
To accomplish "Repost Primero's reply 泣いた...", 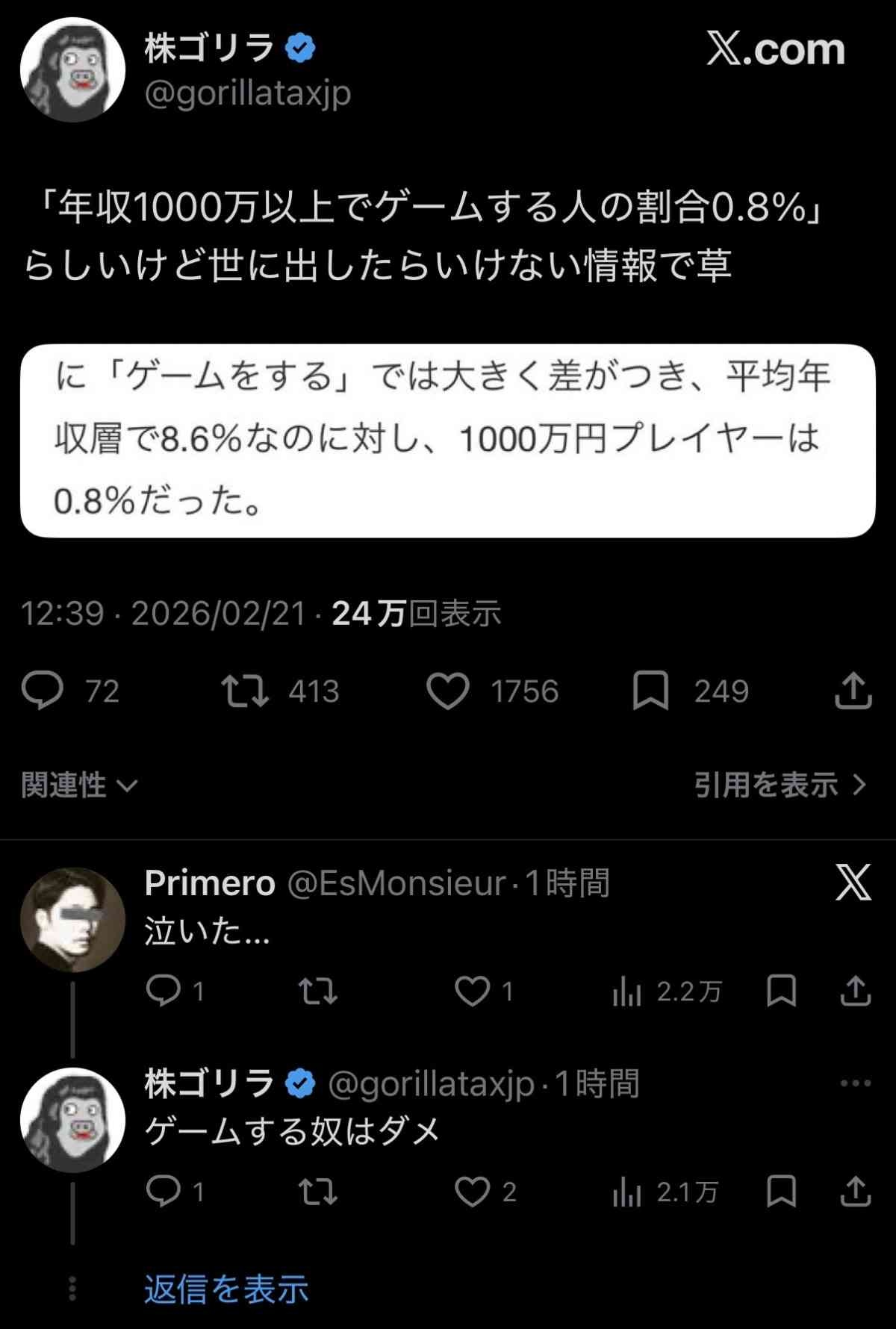I will click(318, 992).
